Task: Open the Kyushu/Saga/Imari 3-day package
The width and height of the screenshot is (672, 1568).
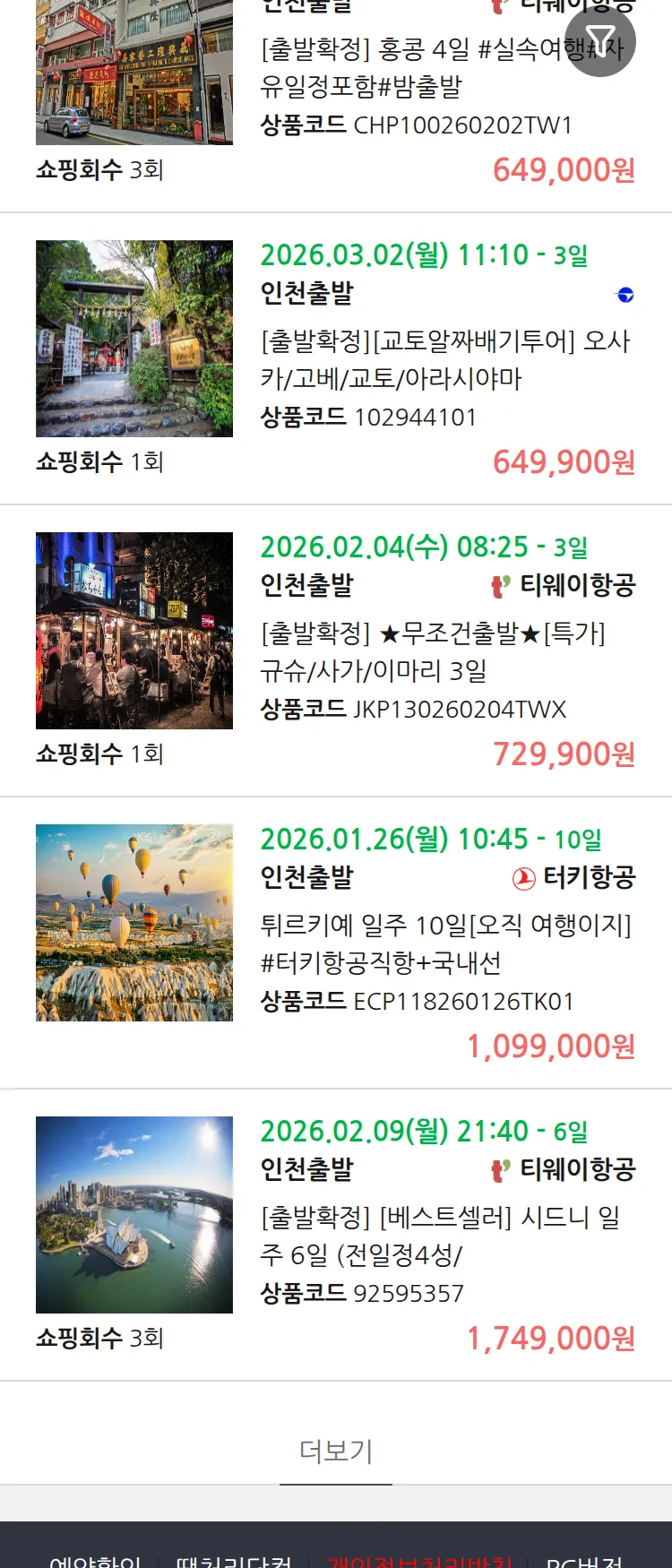Action: [432, 651]
